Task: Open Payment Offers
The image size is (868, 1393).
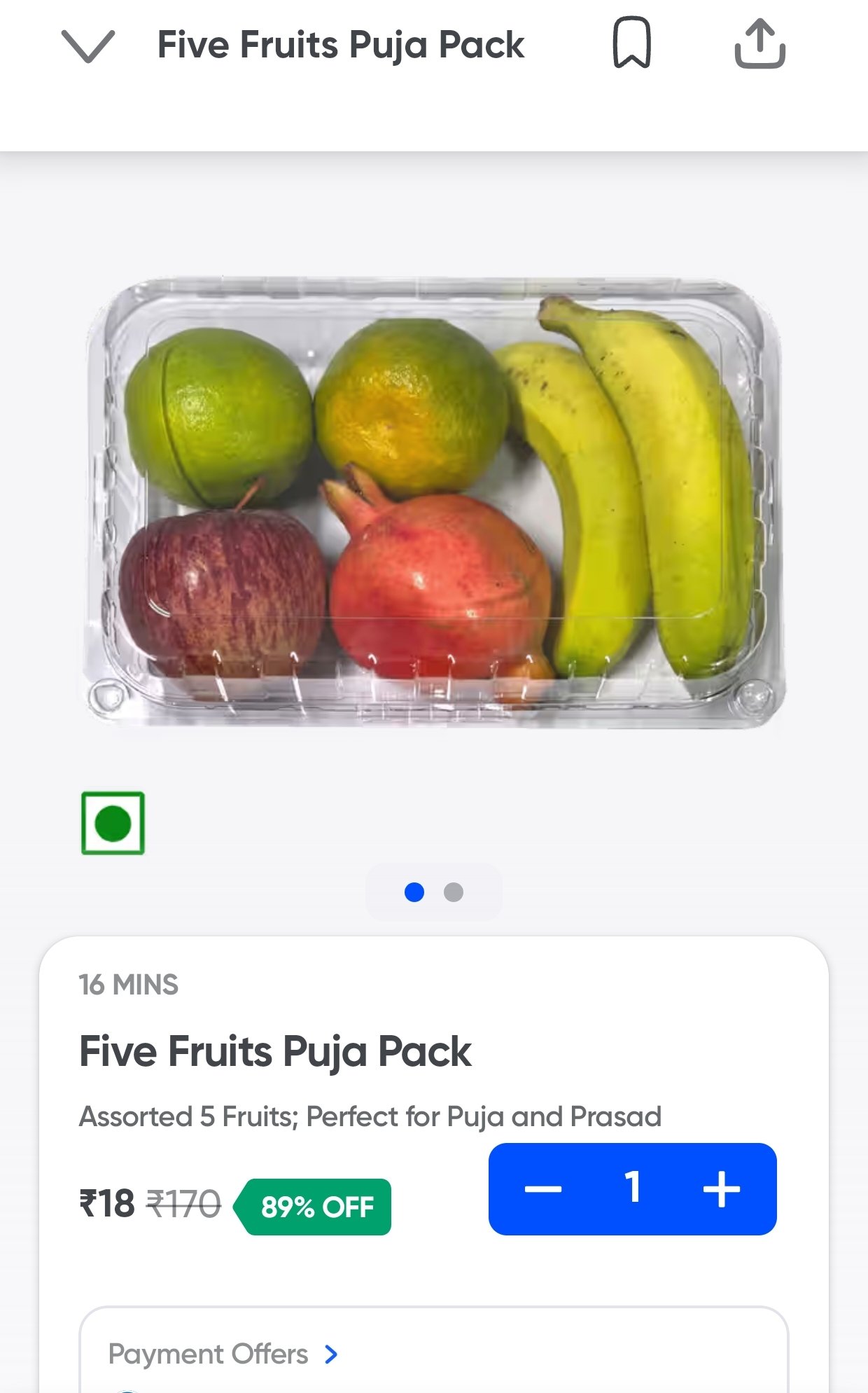Action: [x=223, y=1354]
